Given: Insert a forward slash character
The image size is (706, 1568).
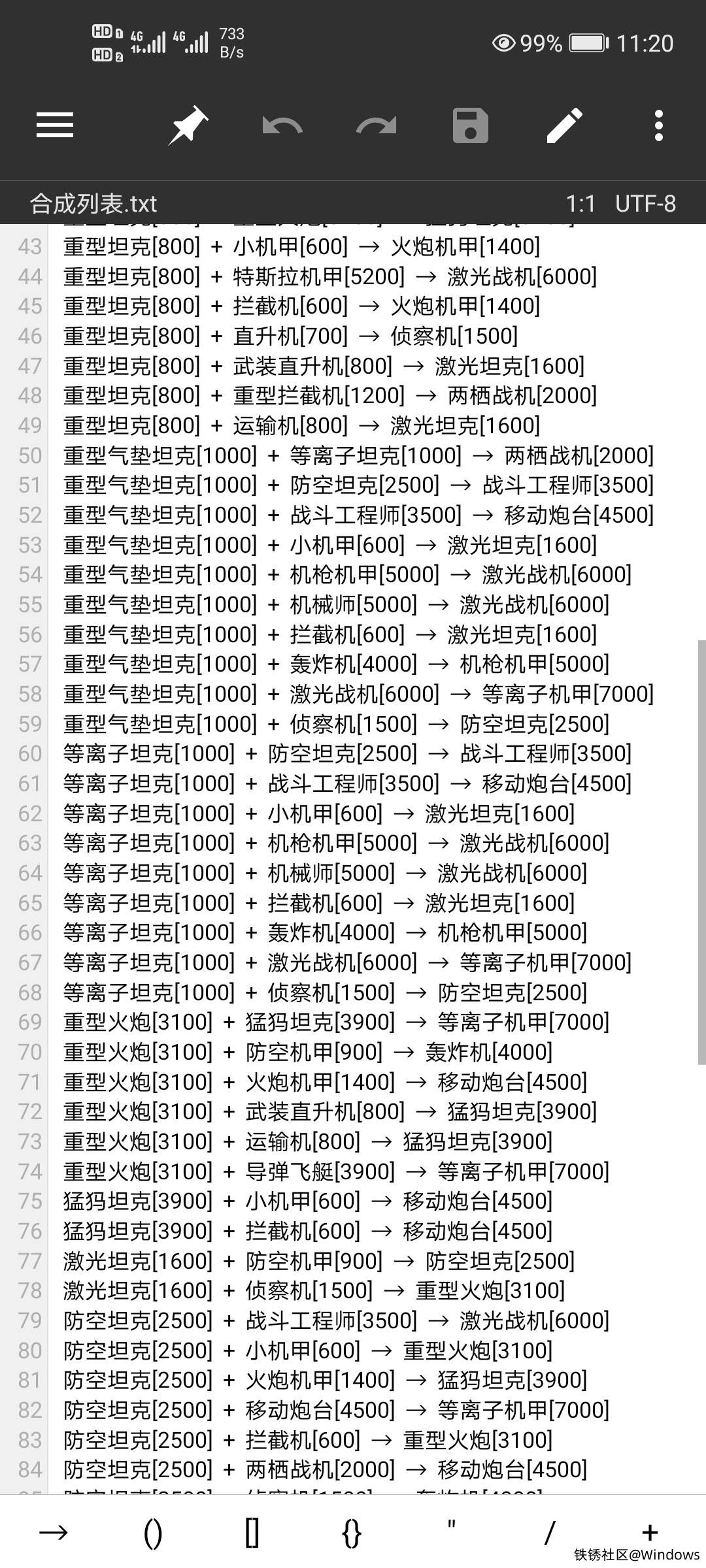Looking at the screenshot, I should pyautogui.click(x=550, y=1531).
